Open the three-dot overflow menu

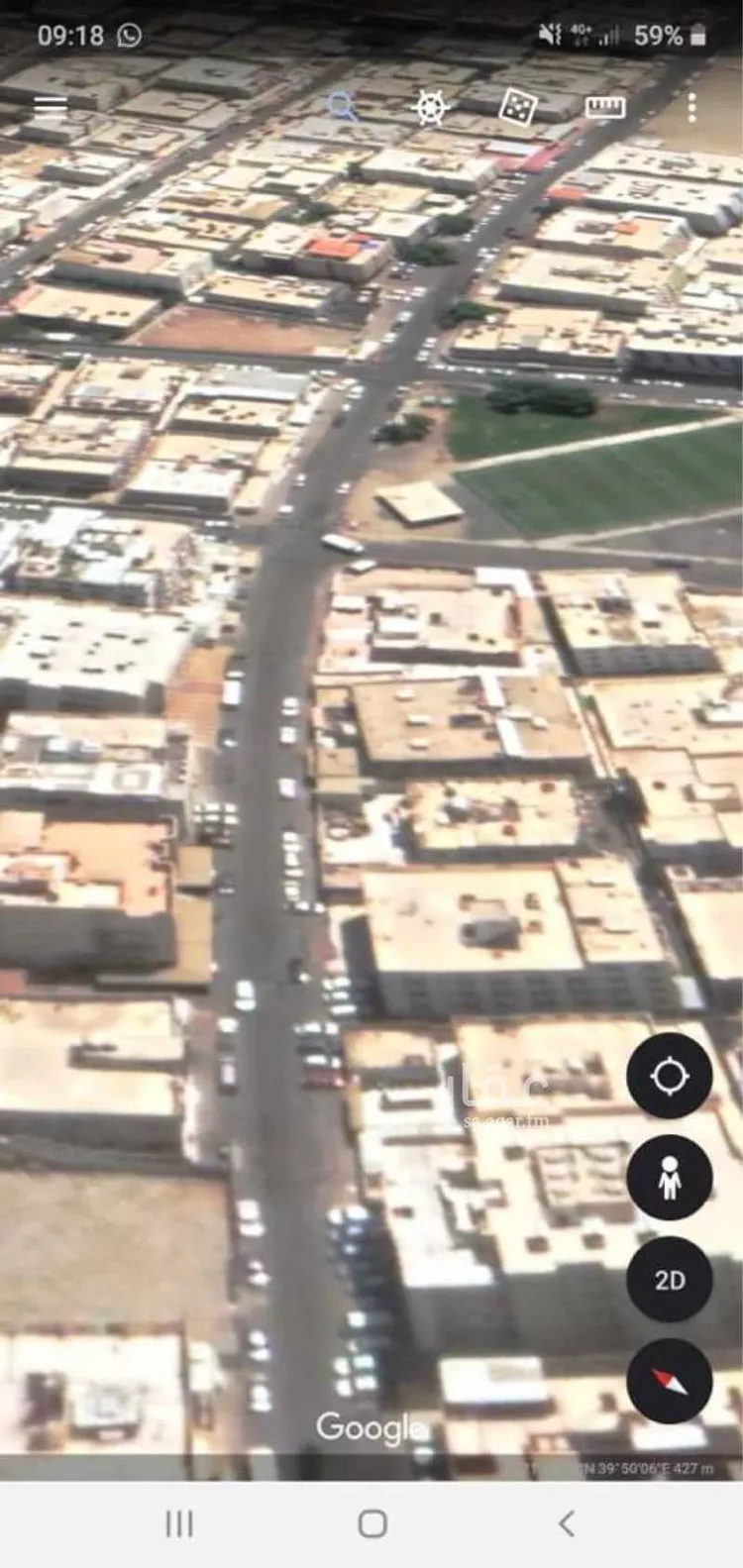coord(691,107)
